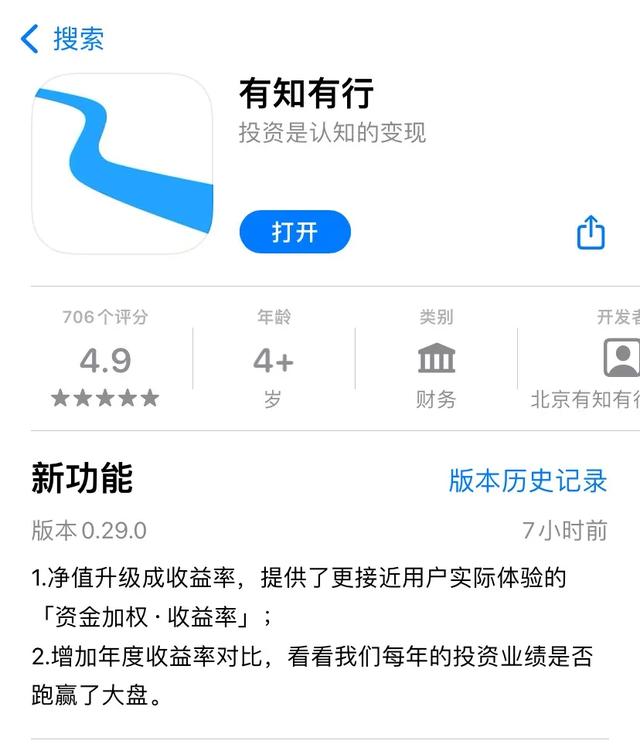View the 4.9 ratings section

(105, 360)
